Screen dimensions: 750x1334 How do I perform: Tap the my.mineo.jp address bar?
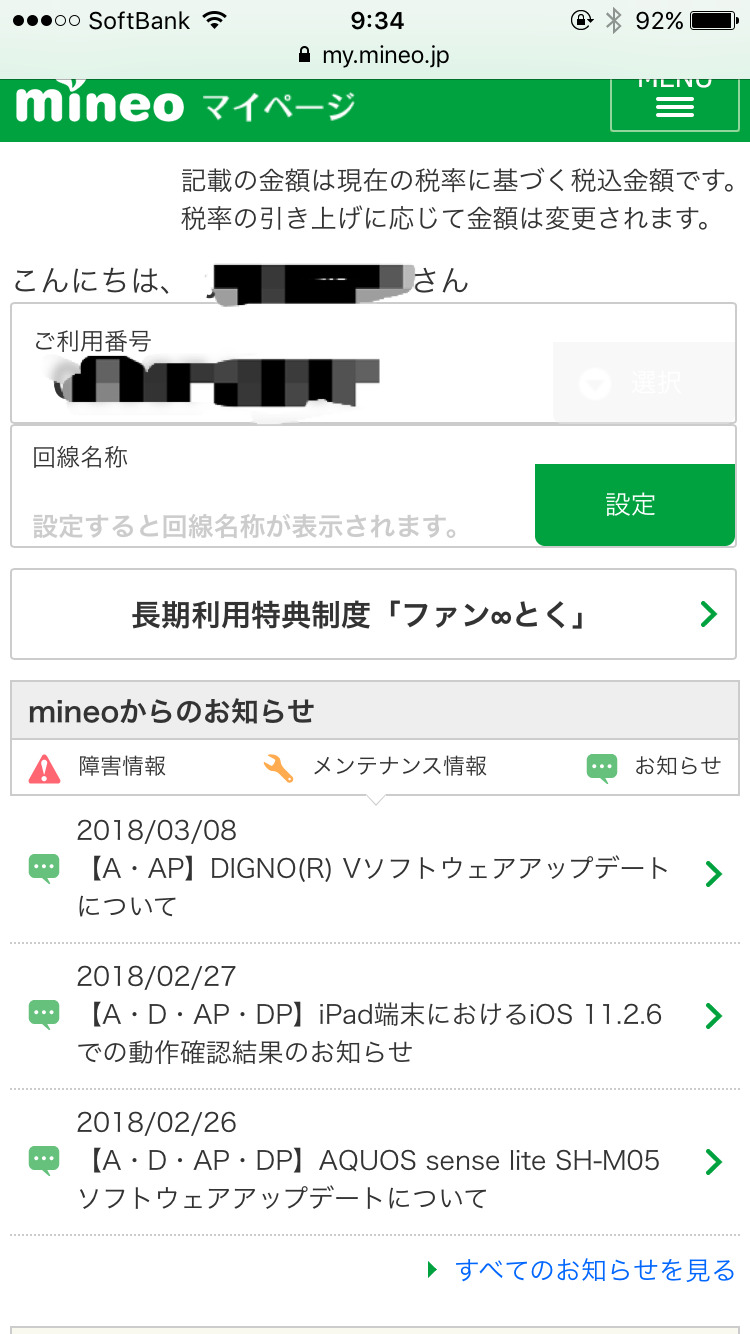click(375, 56)
